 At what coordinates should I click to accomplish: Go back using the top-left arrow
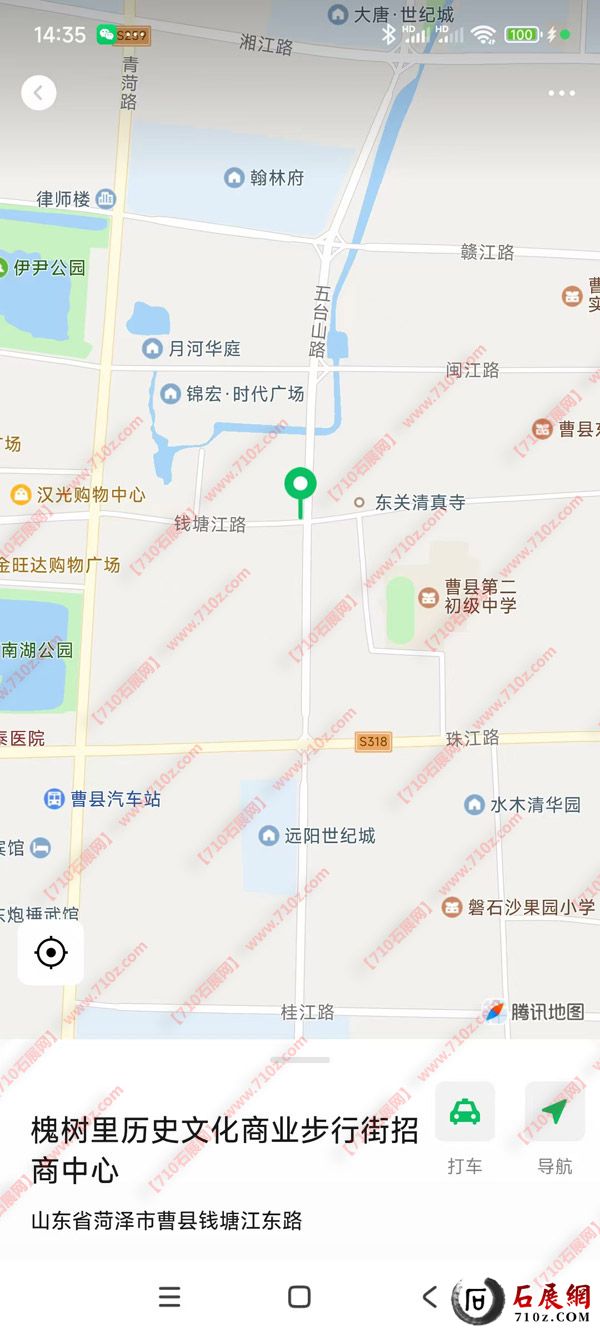tap(38, 93)
